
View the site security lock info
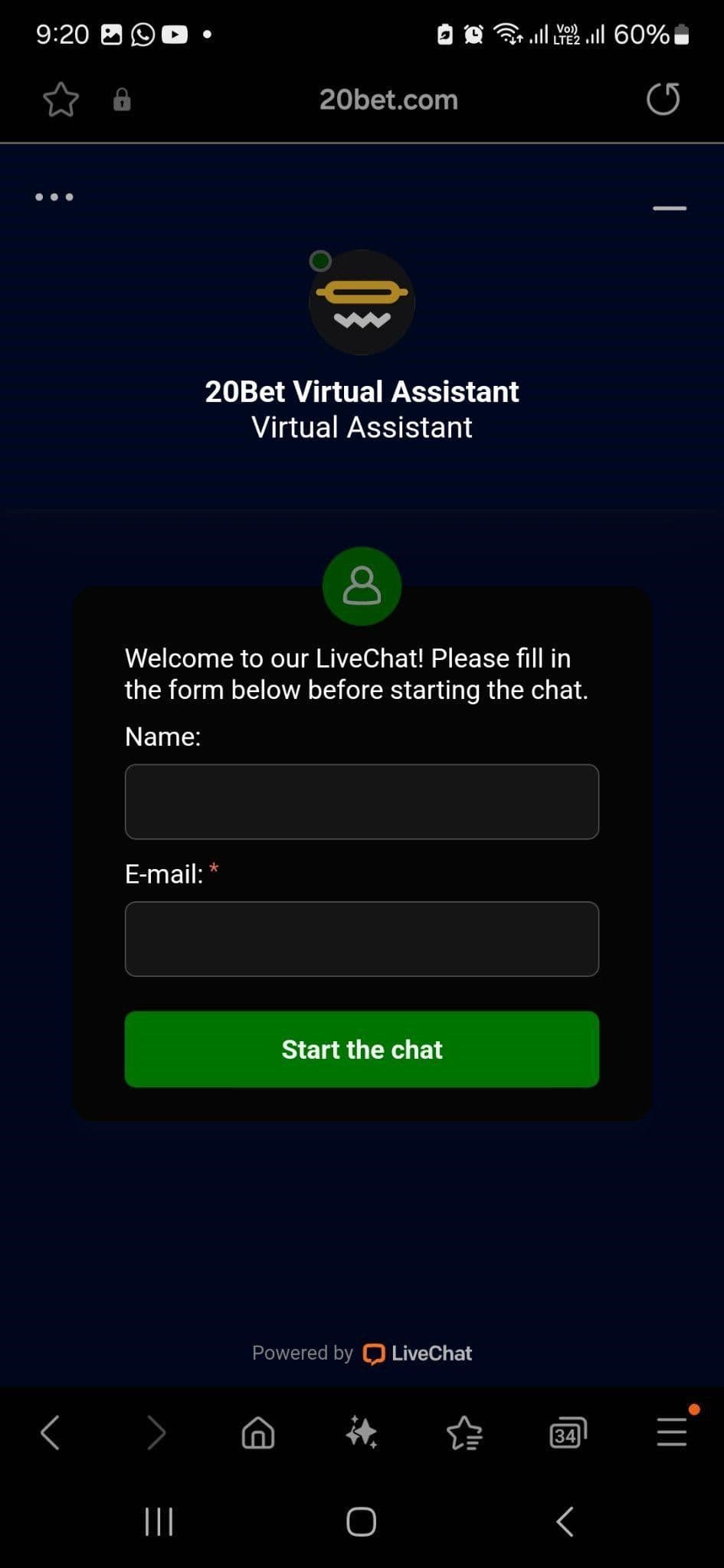coord(122,100)
